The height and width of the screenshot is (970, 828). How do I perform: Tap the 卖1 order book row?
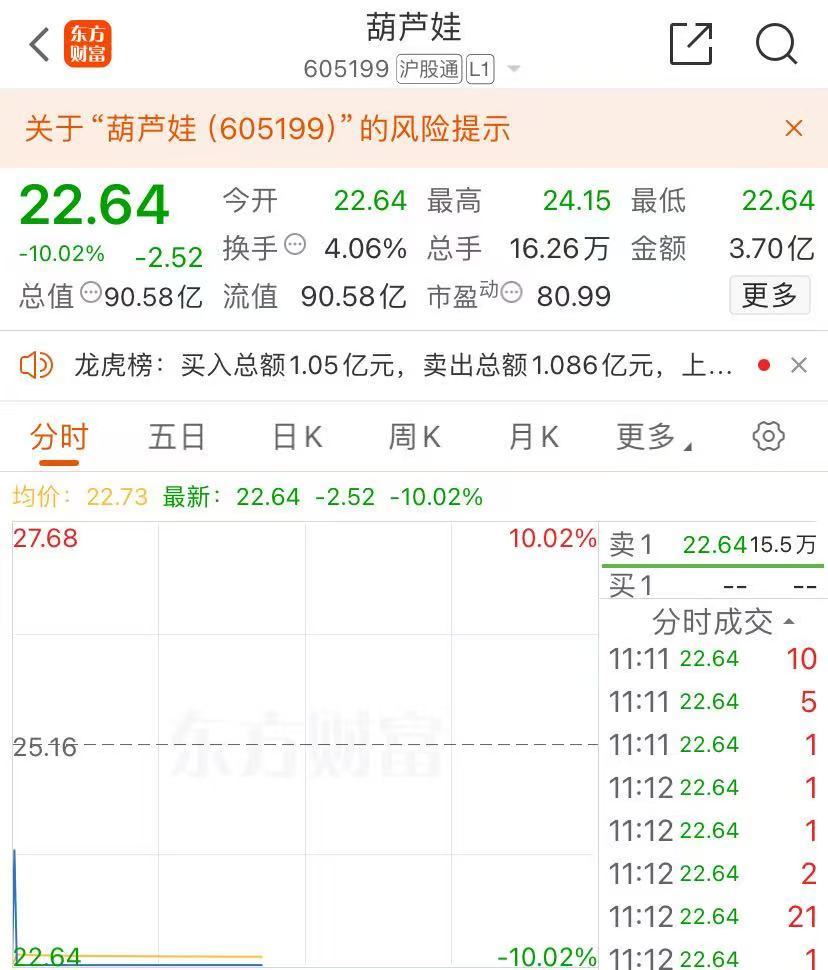click(x=712, y=545)
